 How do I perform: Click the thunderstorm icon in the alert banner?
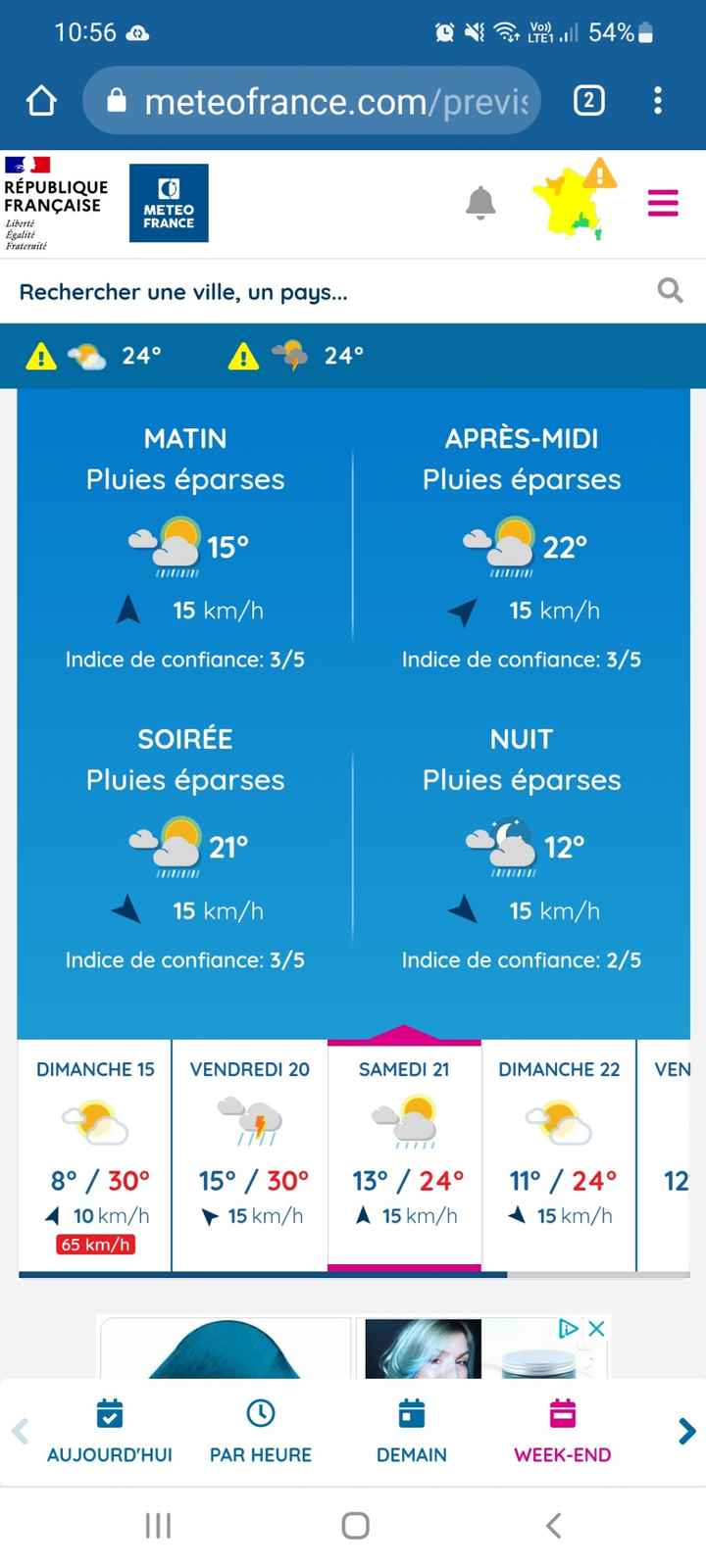[x=289, y=355]
